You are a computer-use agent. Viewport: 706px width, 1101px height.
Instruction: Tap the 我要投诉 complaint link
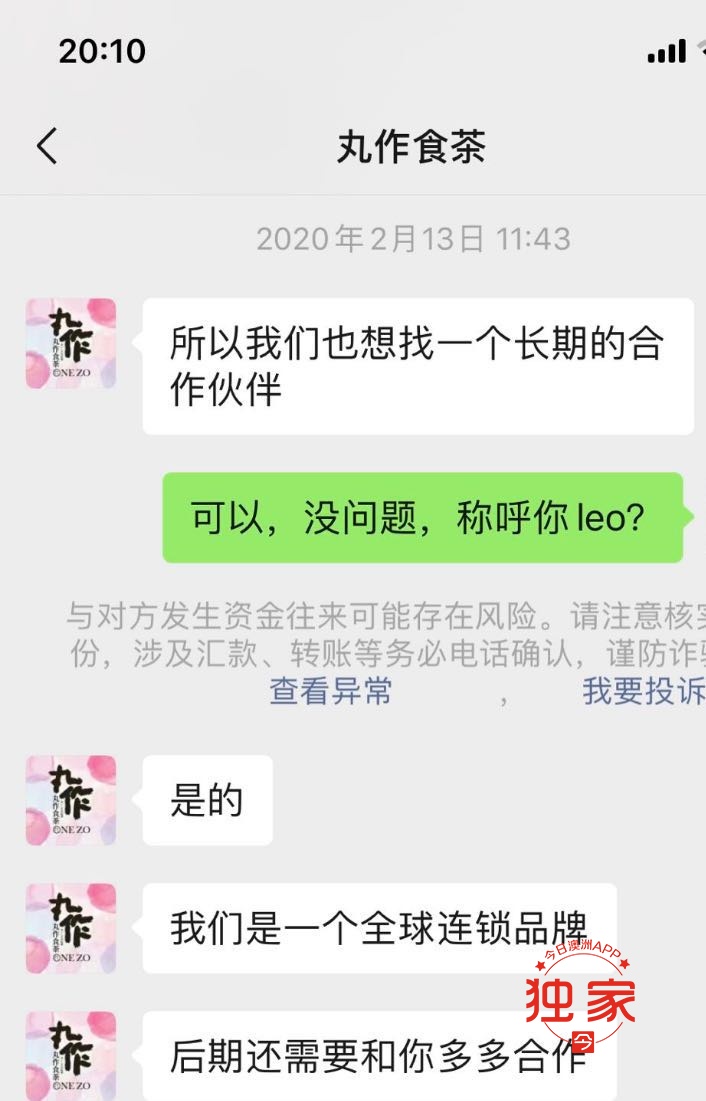(x=643, y=691)
